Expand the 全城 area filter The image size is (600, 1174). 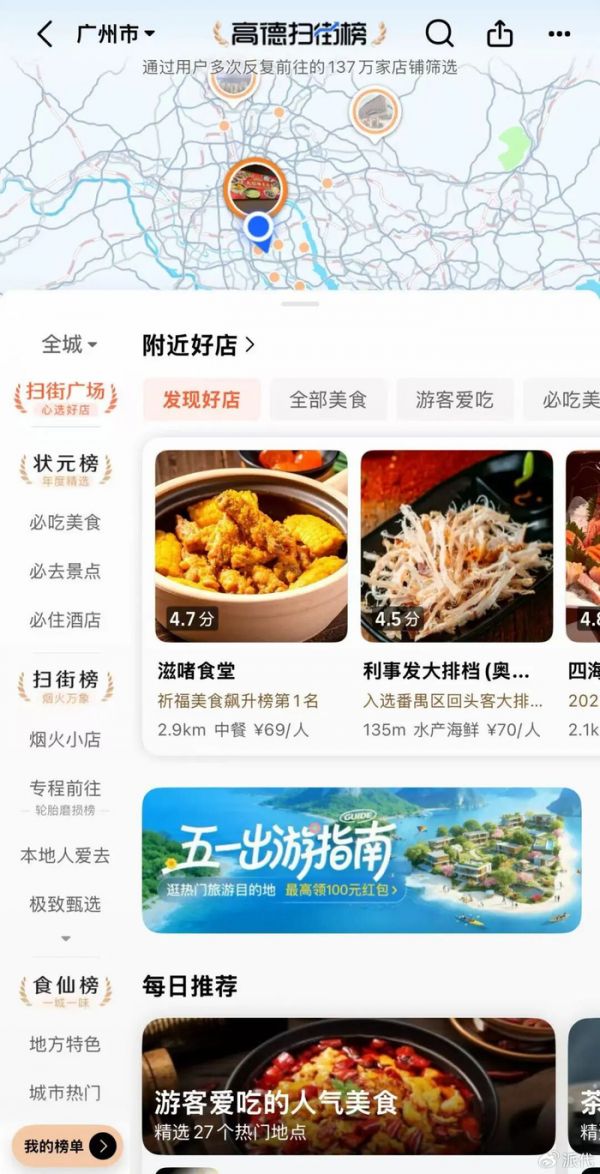coord(69,344)
